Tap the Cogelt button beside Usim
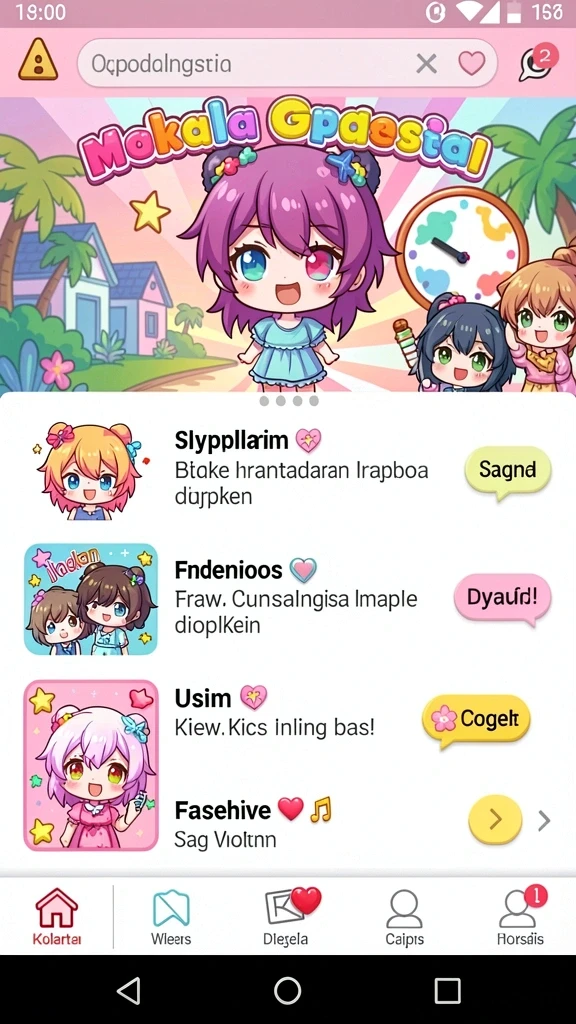 (x=476, y=720)
